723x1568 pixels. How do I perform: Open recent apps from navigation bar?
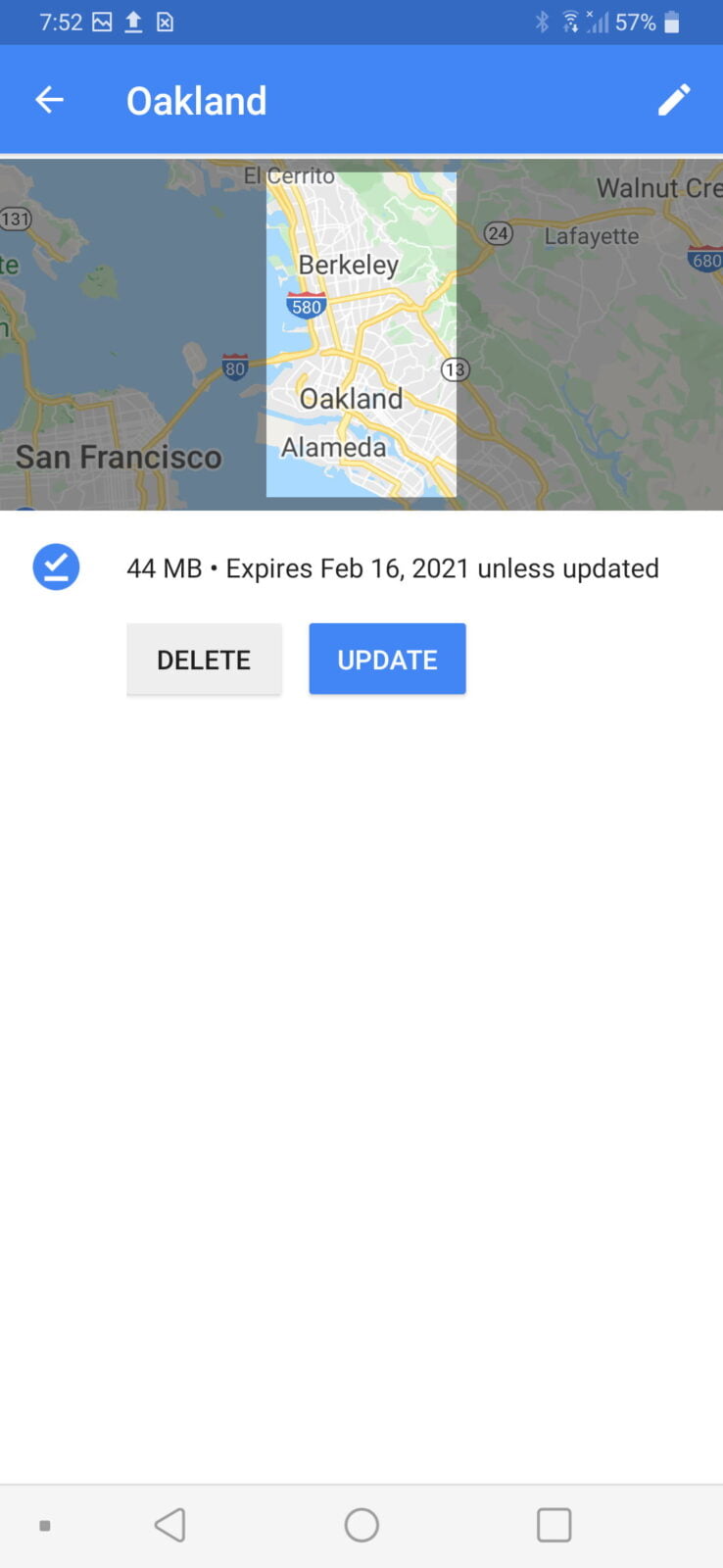pyautogui.click(x=554, y=1525)
